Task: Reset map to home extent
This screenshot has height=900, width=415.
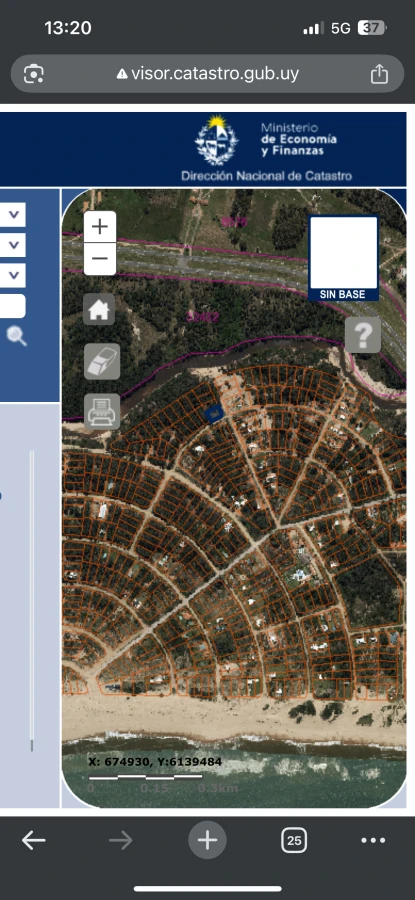Action: [x=99, y=310]
